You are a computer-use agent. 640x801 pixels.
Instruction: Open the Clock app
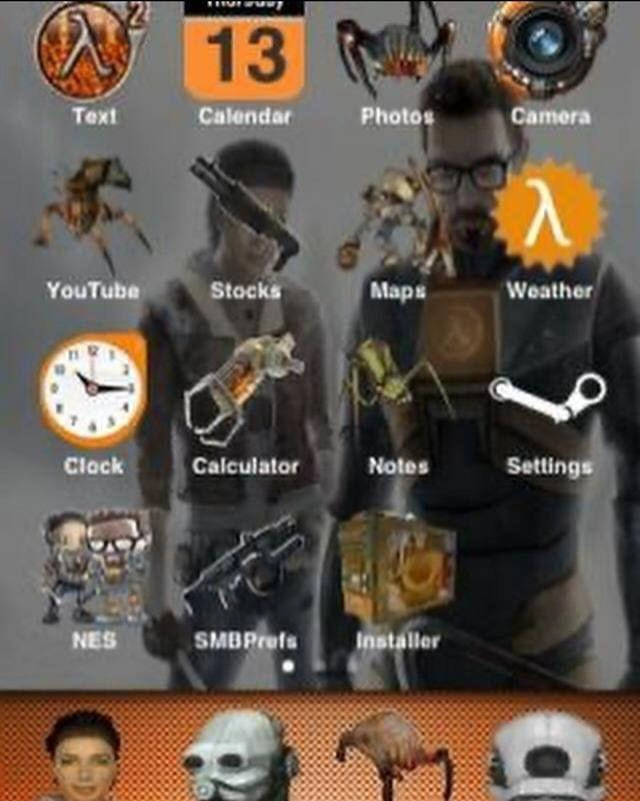click(92, 390)
